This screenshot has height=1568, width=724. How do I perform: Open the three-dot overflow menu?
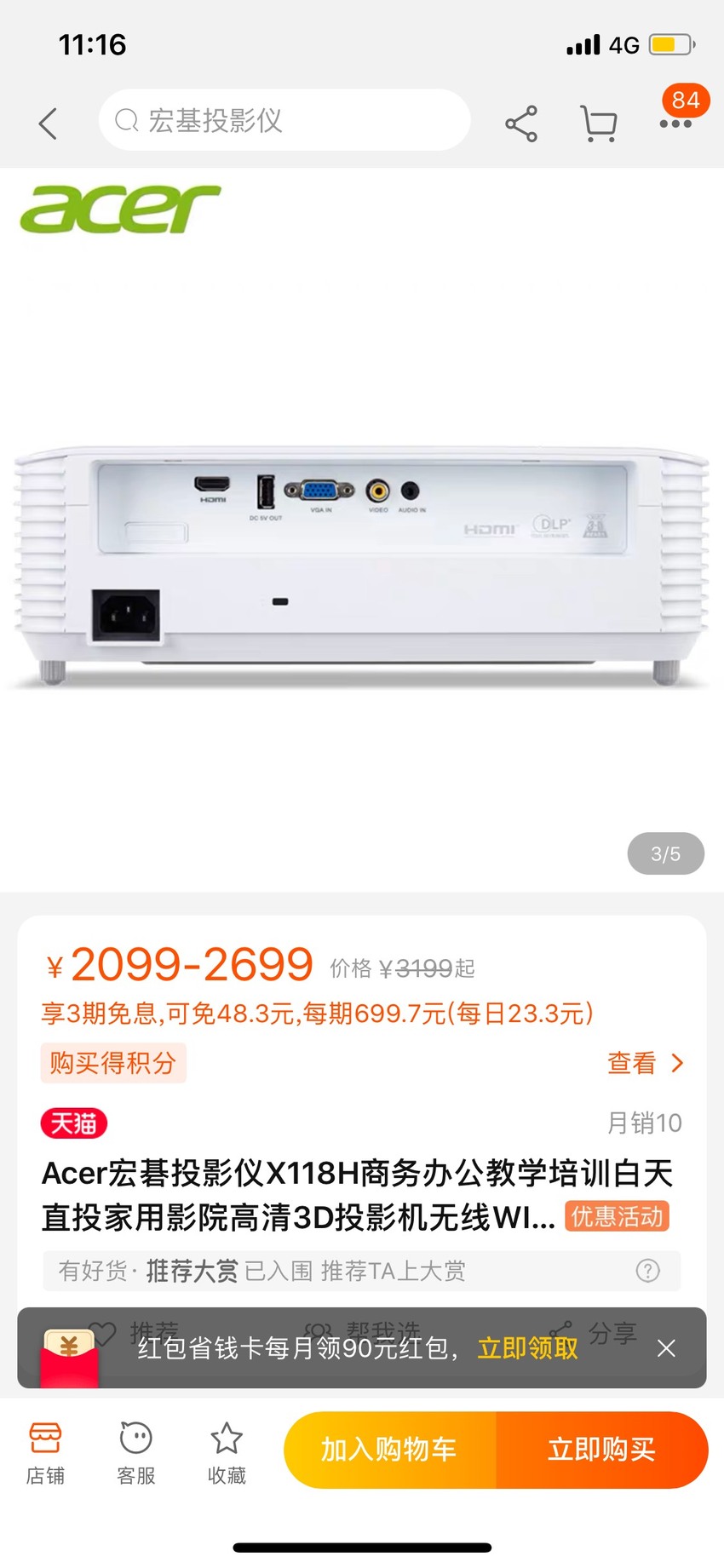[675, 124]
